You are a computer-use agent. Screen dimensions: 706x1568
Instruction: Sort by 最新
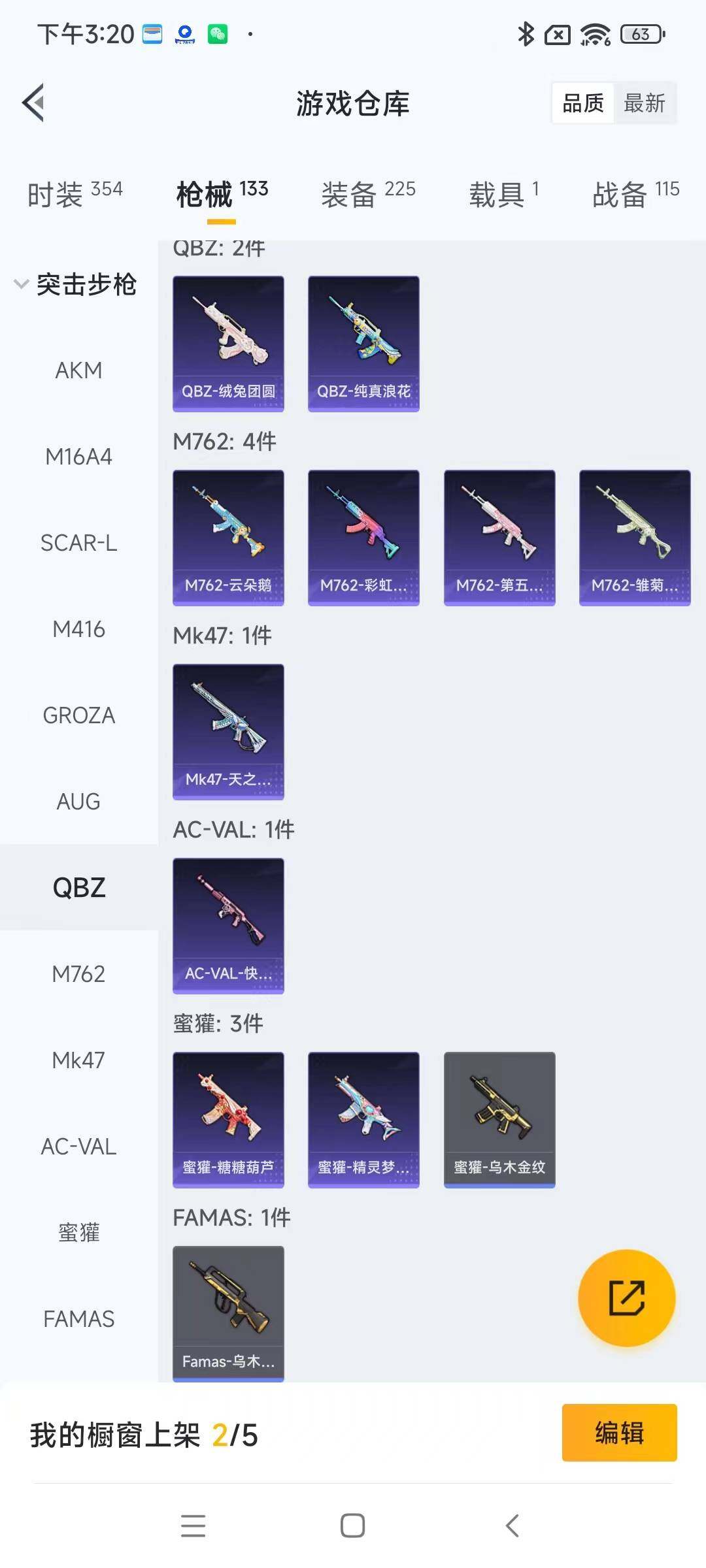coord(644,103)
